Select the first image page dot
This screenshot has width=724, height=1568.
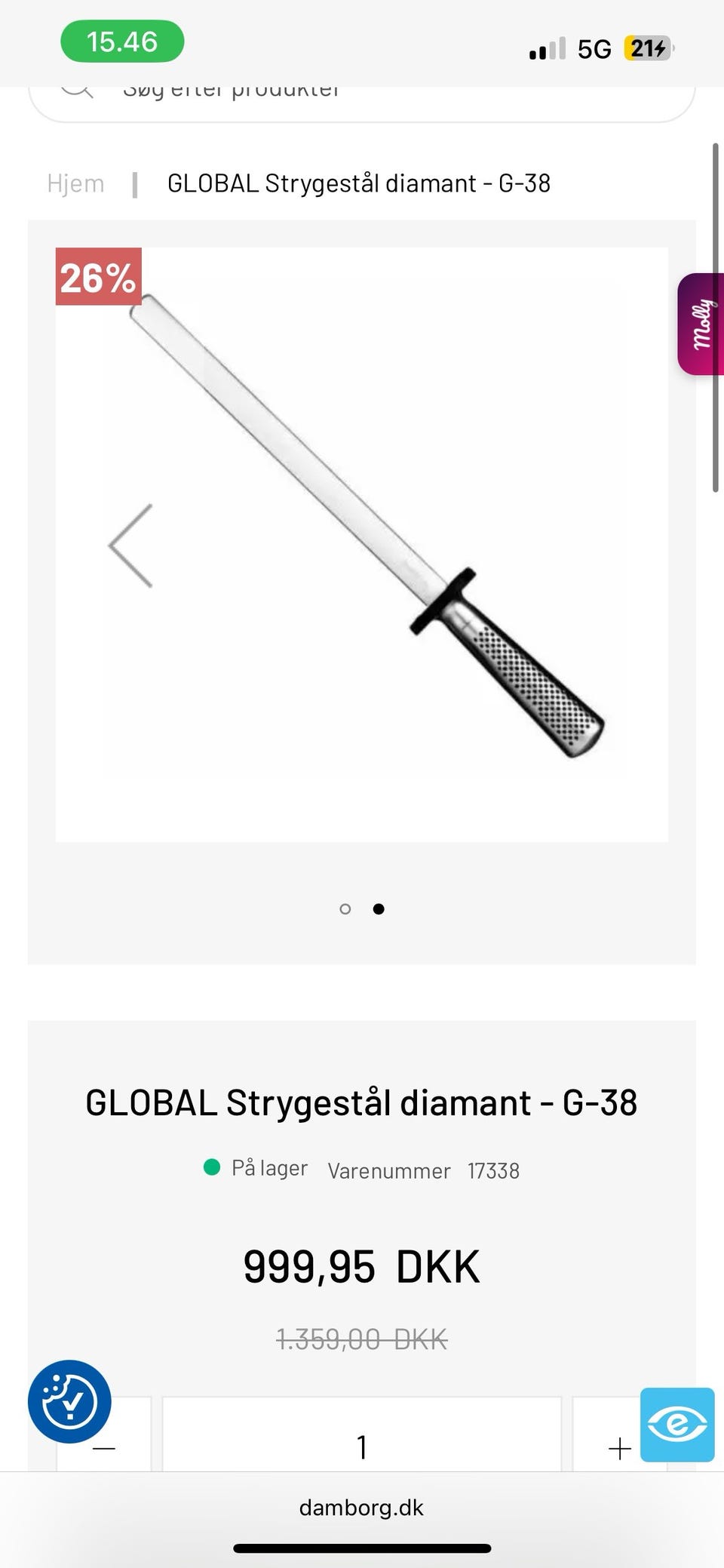pyautogui.click(x=345, y=909)
